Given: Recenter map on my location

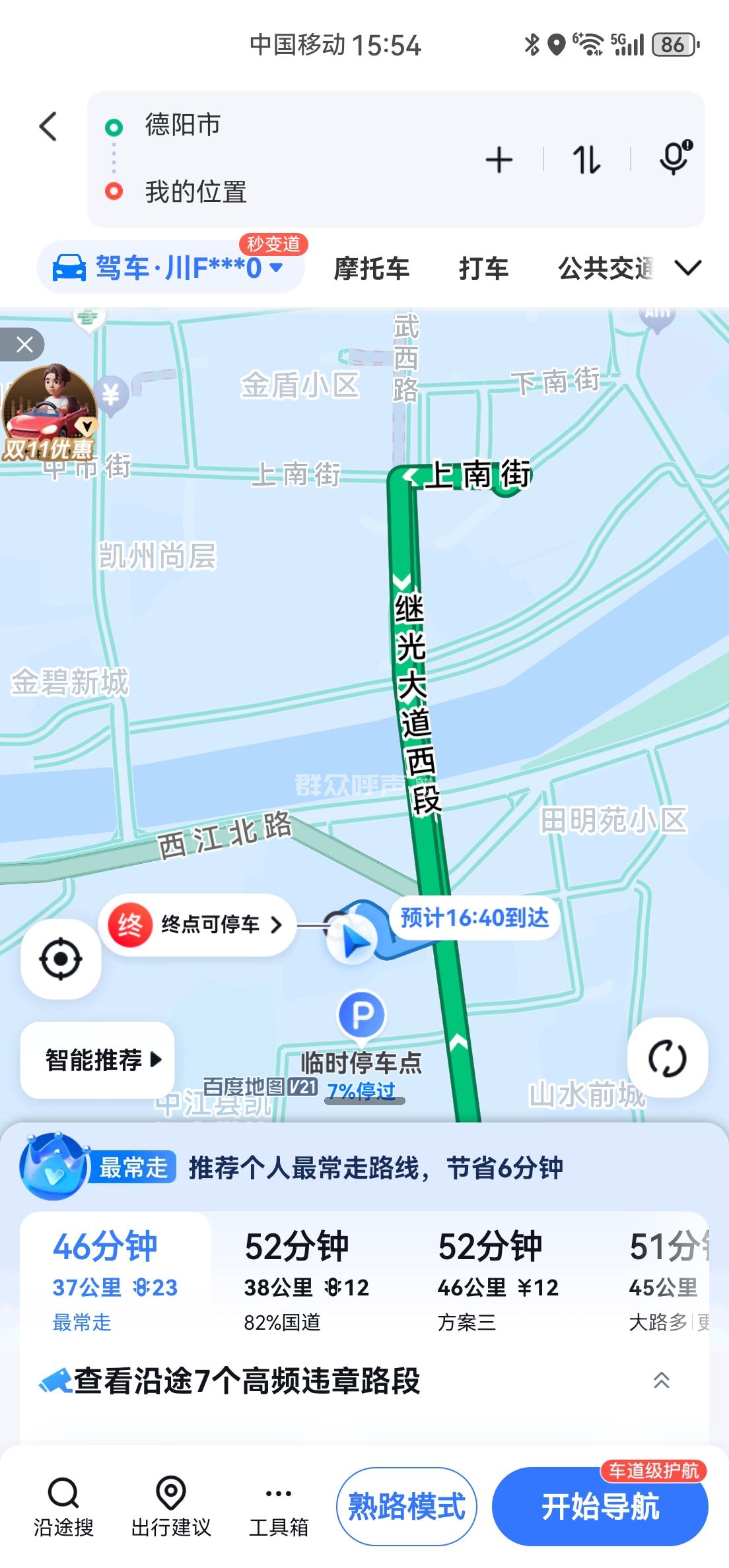Looking at the screenshot, I should point(61,959).
